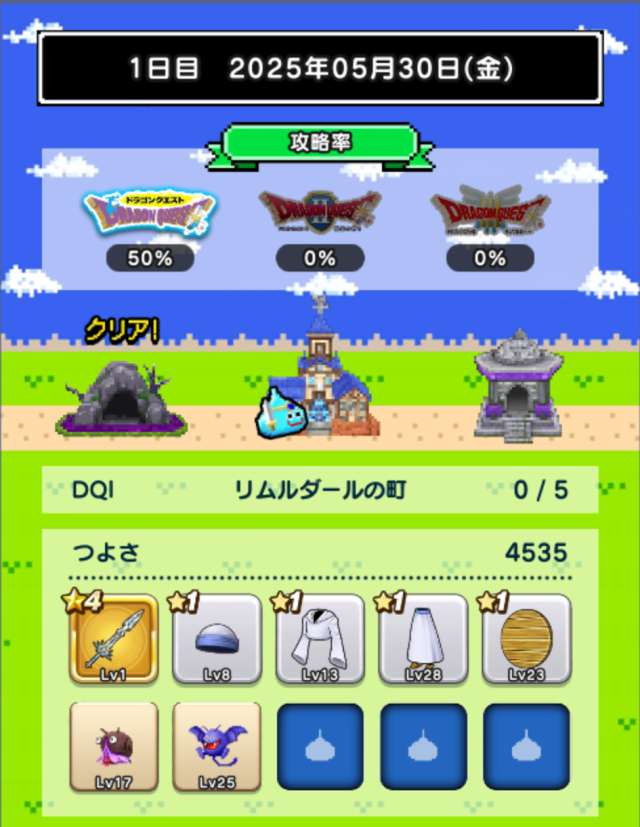640x827 pixels.
Task: Open the 4-star spear weapon slot
Action: 113,639
